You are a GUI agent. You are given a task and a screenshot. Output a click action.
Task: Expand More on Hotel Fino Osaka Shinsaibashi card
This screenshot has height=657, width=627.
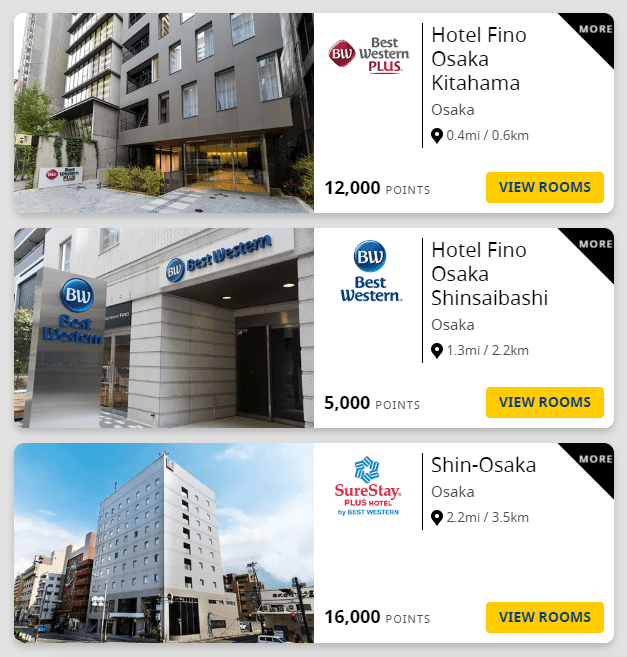coord(594,245)
